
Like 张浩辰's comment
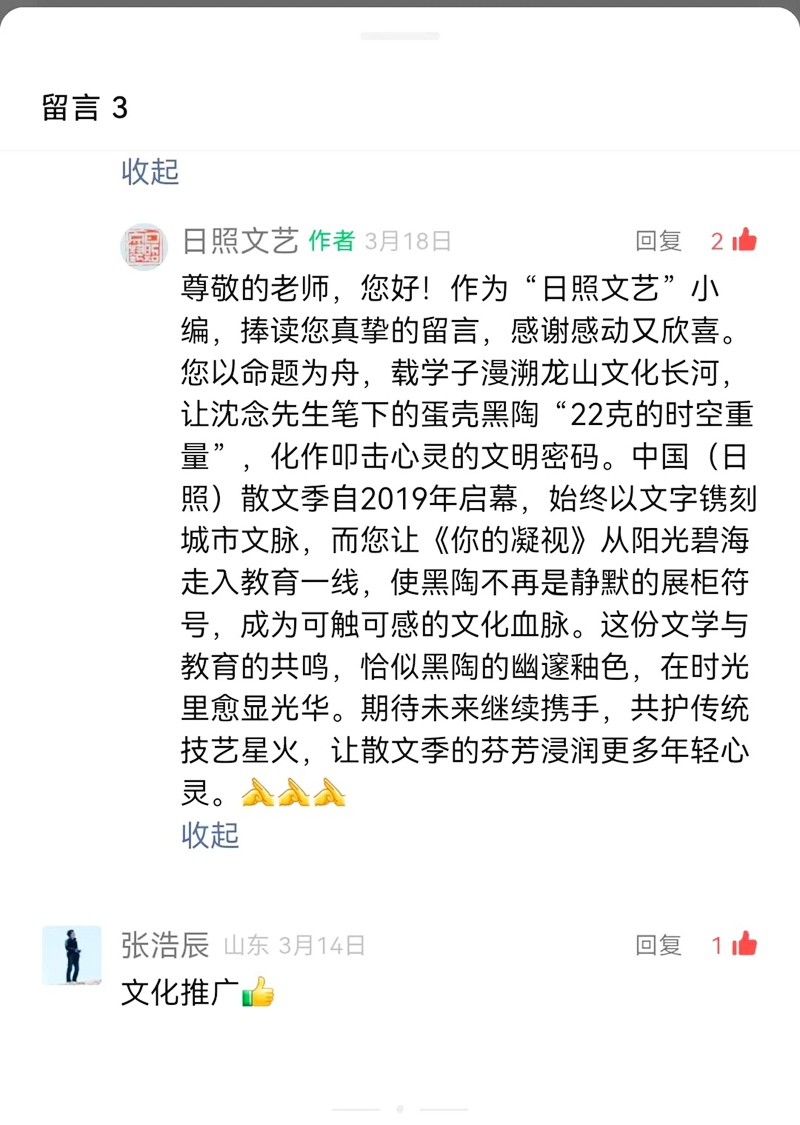tap(743, 945)
